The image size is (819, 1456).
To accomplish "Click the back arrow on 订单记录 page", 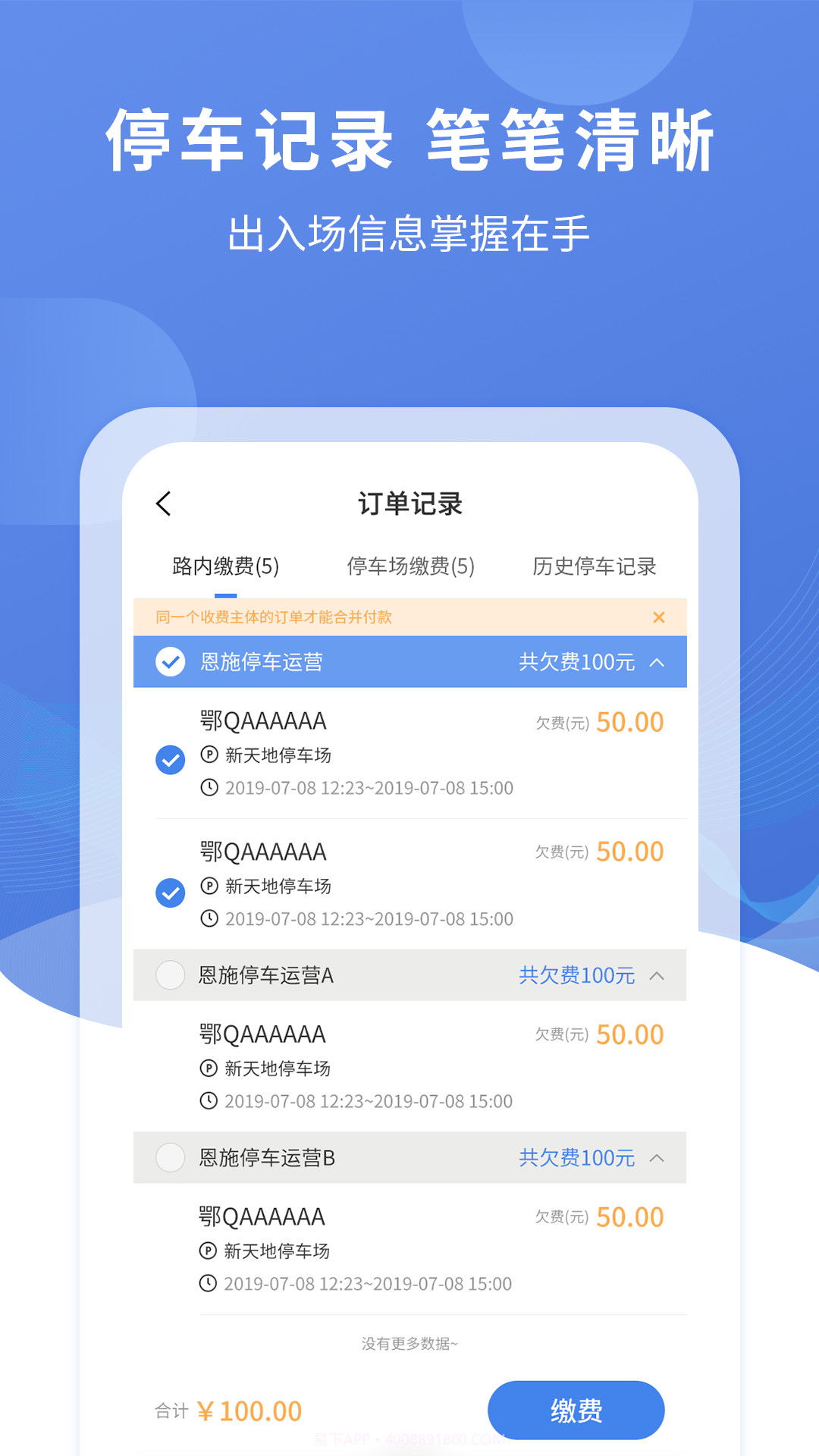I will 163,504.
